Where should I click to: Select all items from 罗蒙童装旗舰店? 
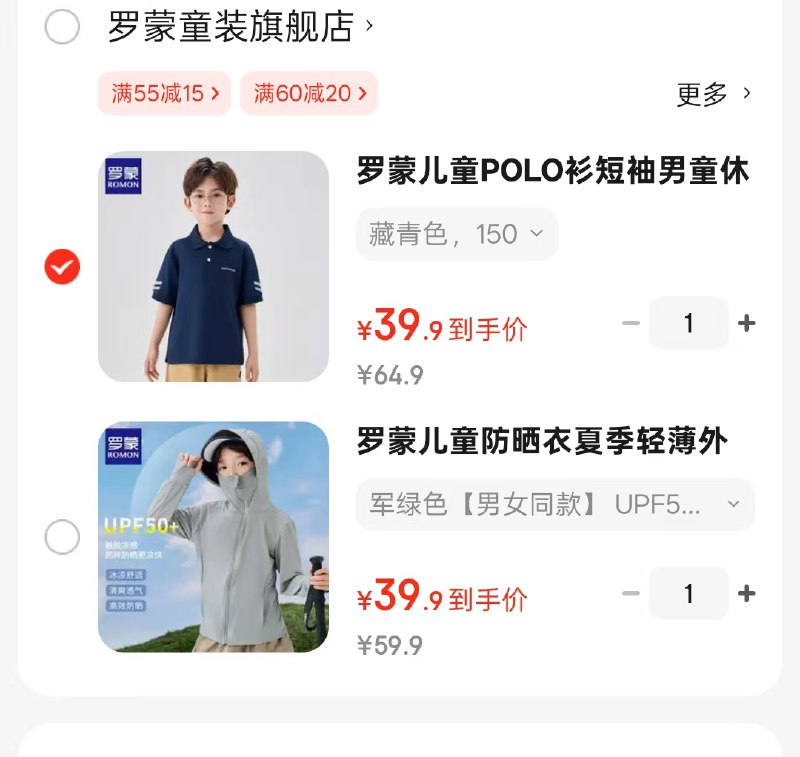click(x=62, y=27)
